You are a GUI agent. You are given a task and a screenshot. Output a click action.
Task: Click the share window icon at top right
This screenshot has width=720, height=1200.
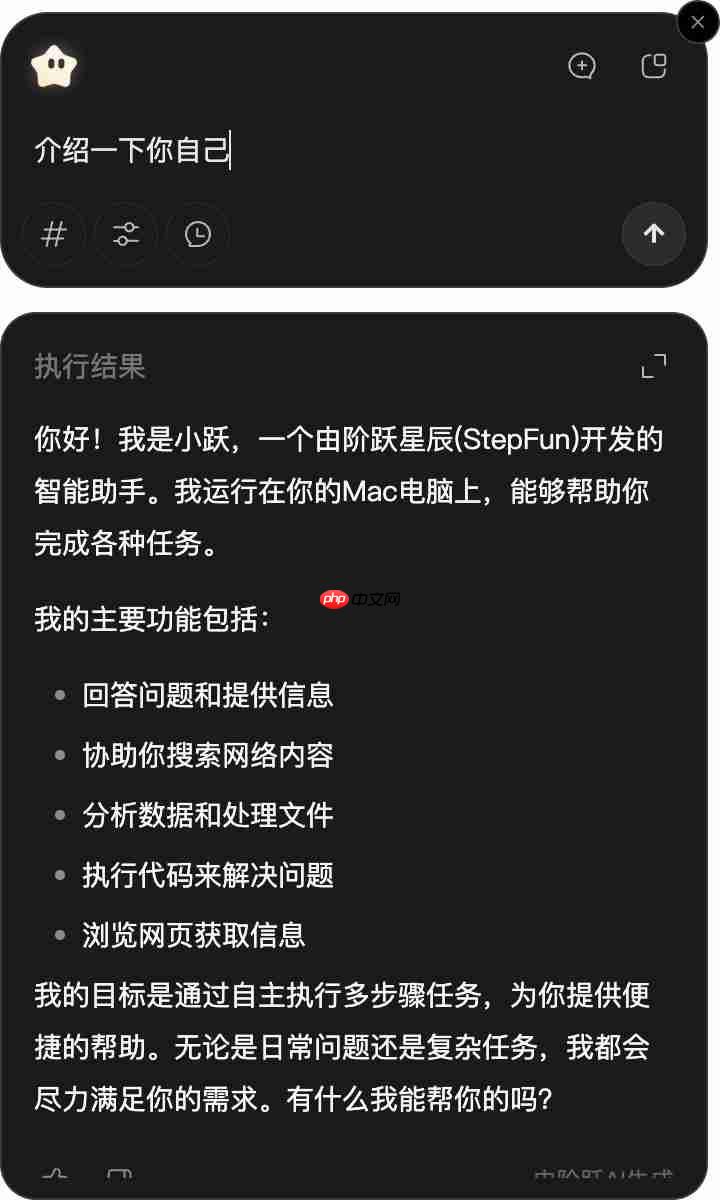coord(653,66)
